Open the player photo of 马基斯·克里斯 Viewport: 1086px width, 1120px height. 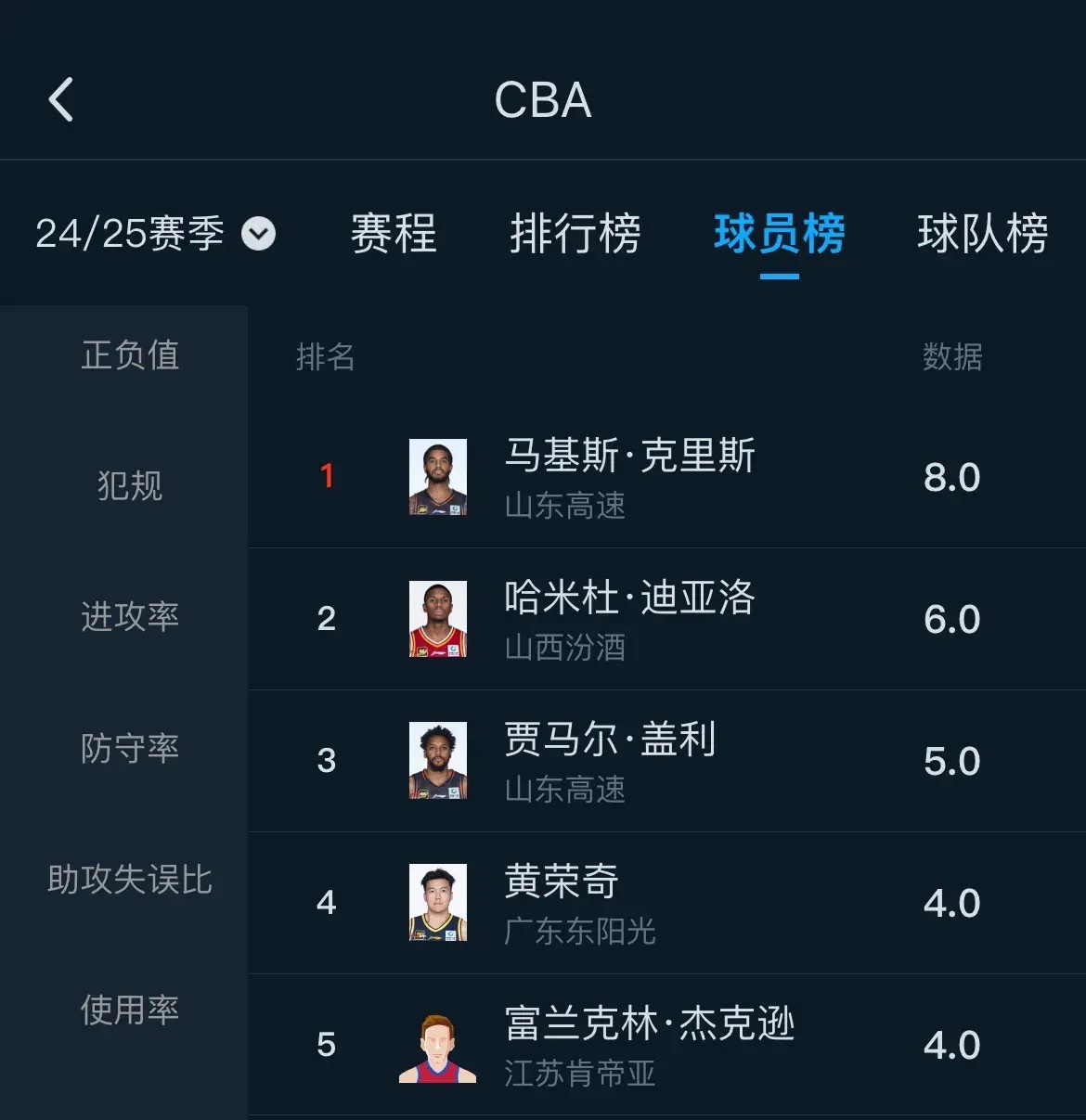[x=437, y=477]
